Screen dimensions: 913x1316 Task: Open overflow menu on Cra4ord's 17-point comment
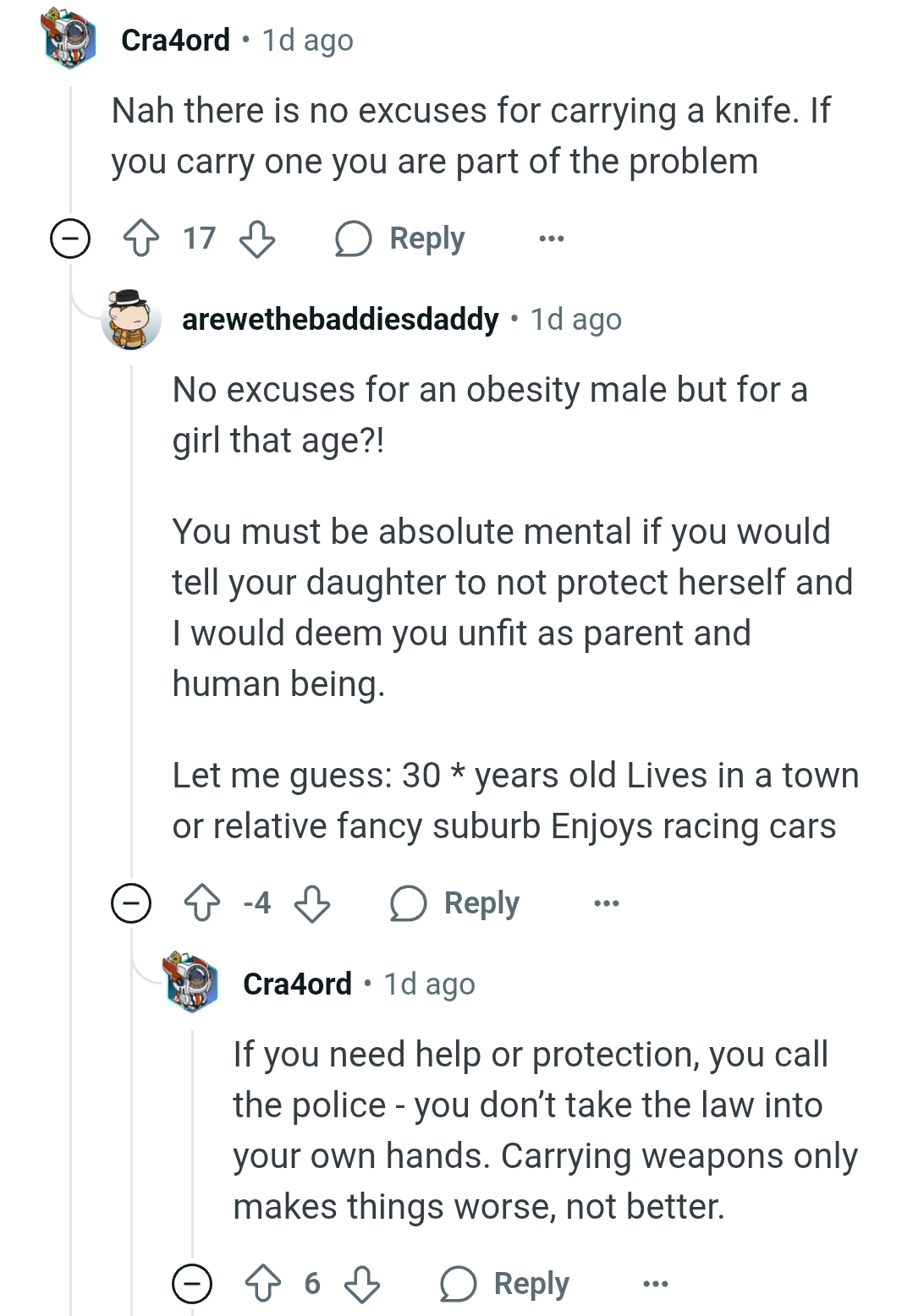552,239
